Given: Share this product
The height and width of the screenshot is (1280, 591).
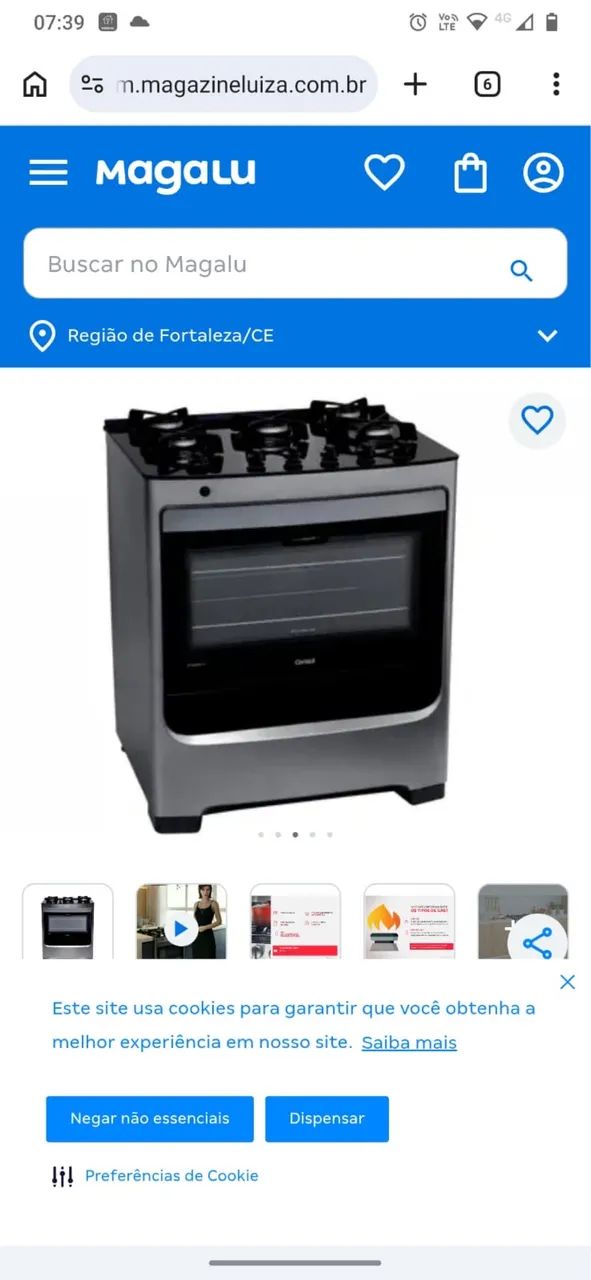Looking at the screenshot, I should pyautogui.click(x=537, y=943).
